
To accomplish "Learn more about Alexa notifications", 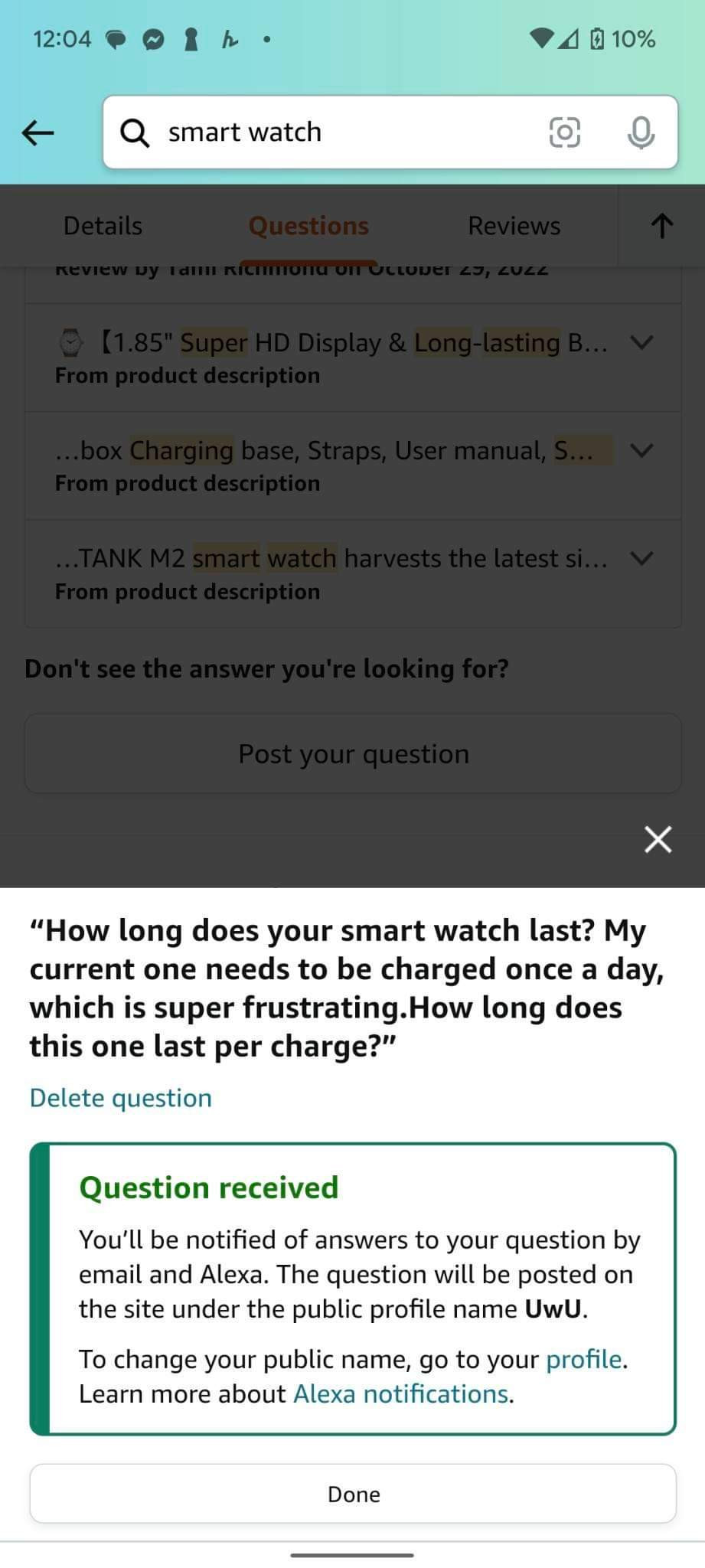I will [401, 1393].
